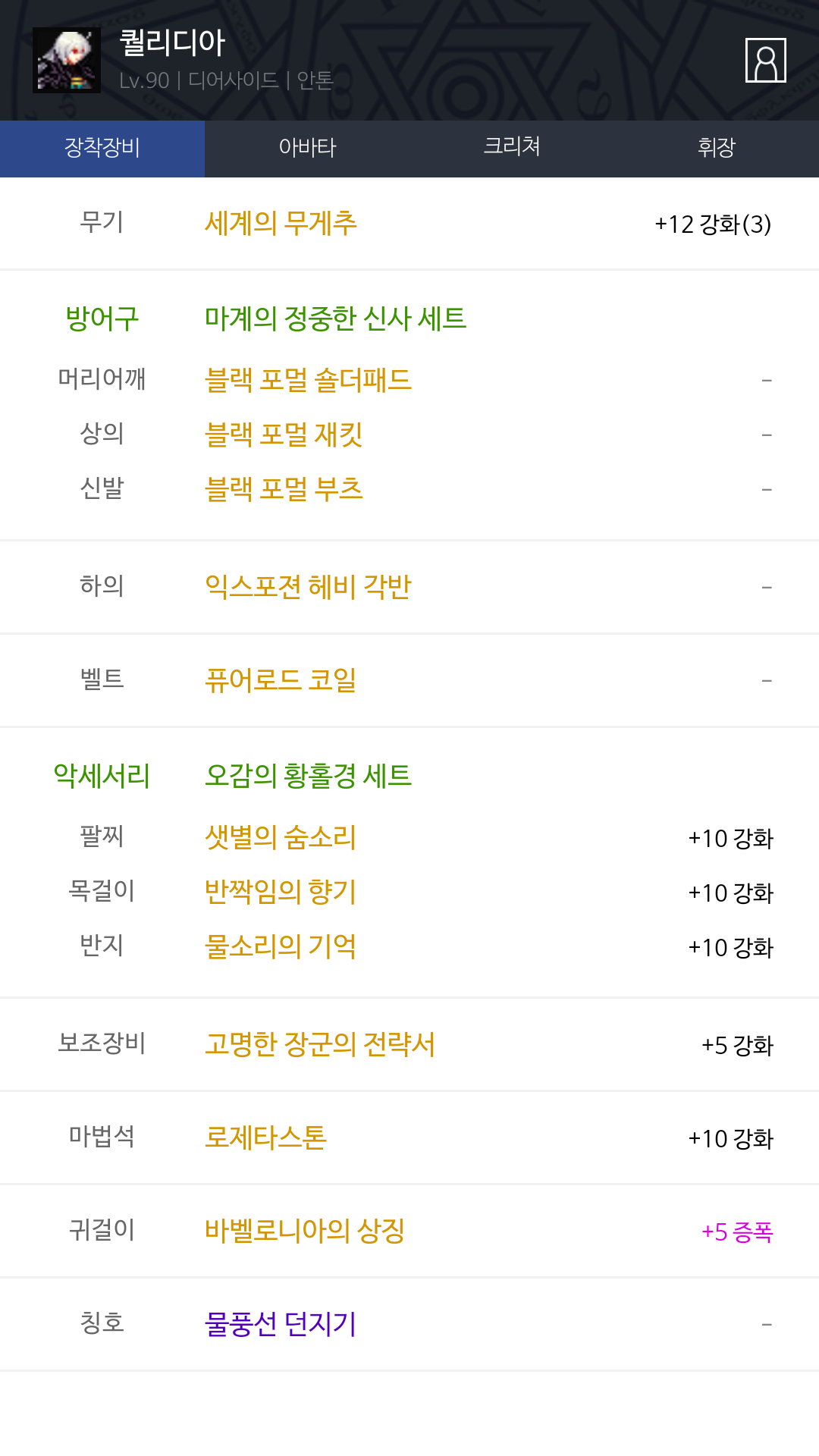The image size is (819, 1456).
Task: Open belt item 퓨어로드 코일
Action: click(281, 680)
